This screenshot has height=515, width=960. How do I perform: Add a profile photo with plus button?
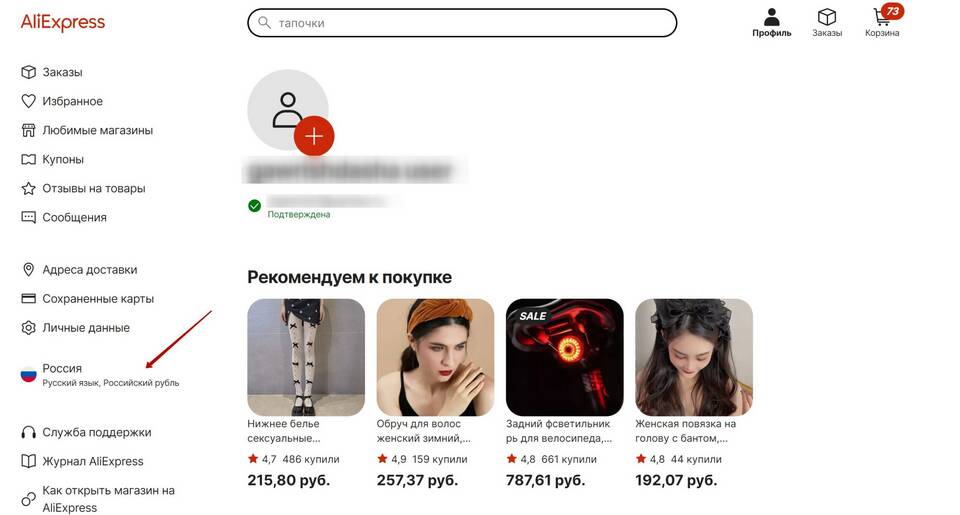pyautogui.click(x=314, y=136)
